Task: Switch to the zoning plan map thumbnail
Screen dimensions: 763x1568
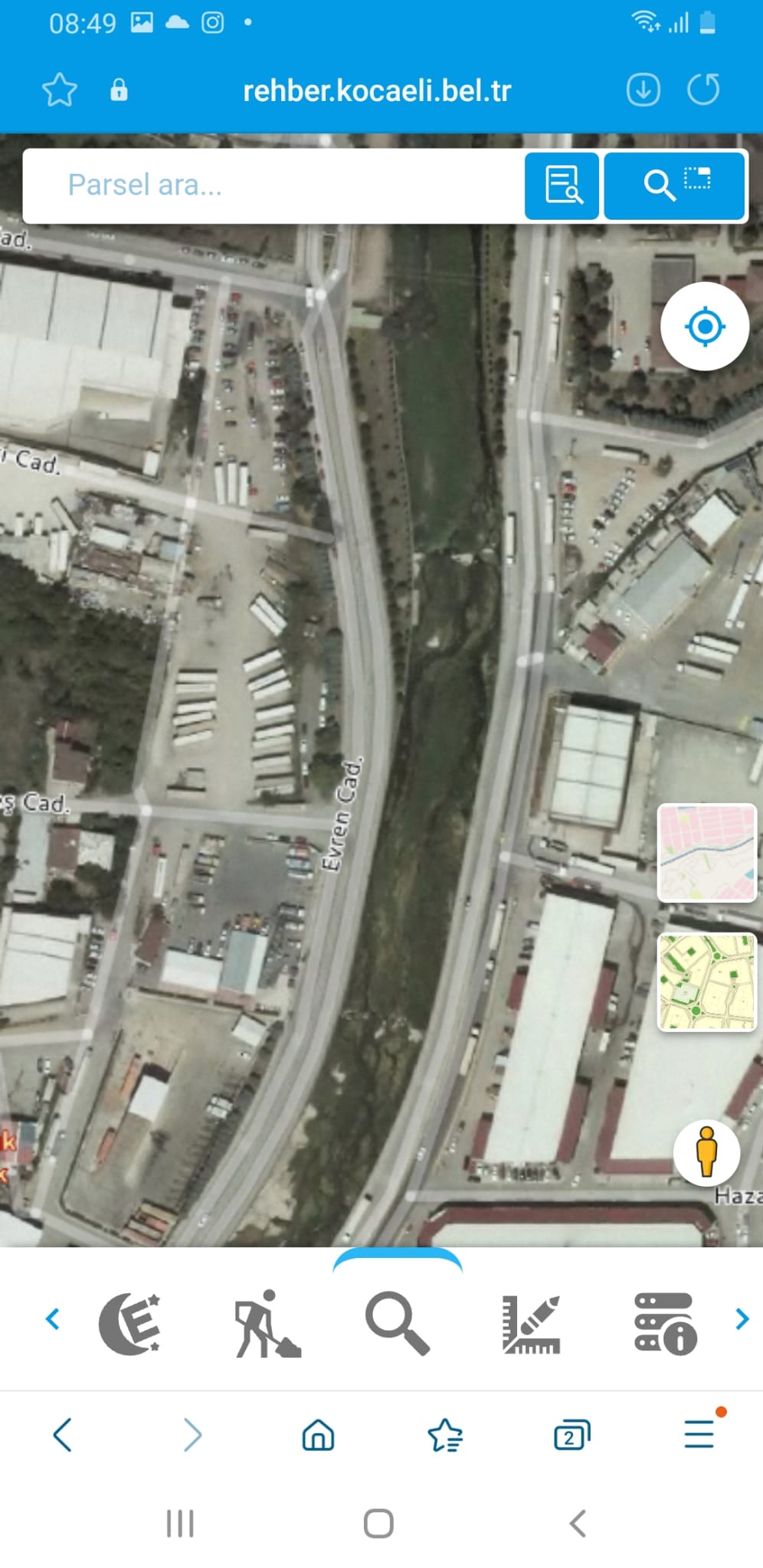Action: click(x=706, y=982)
